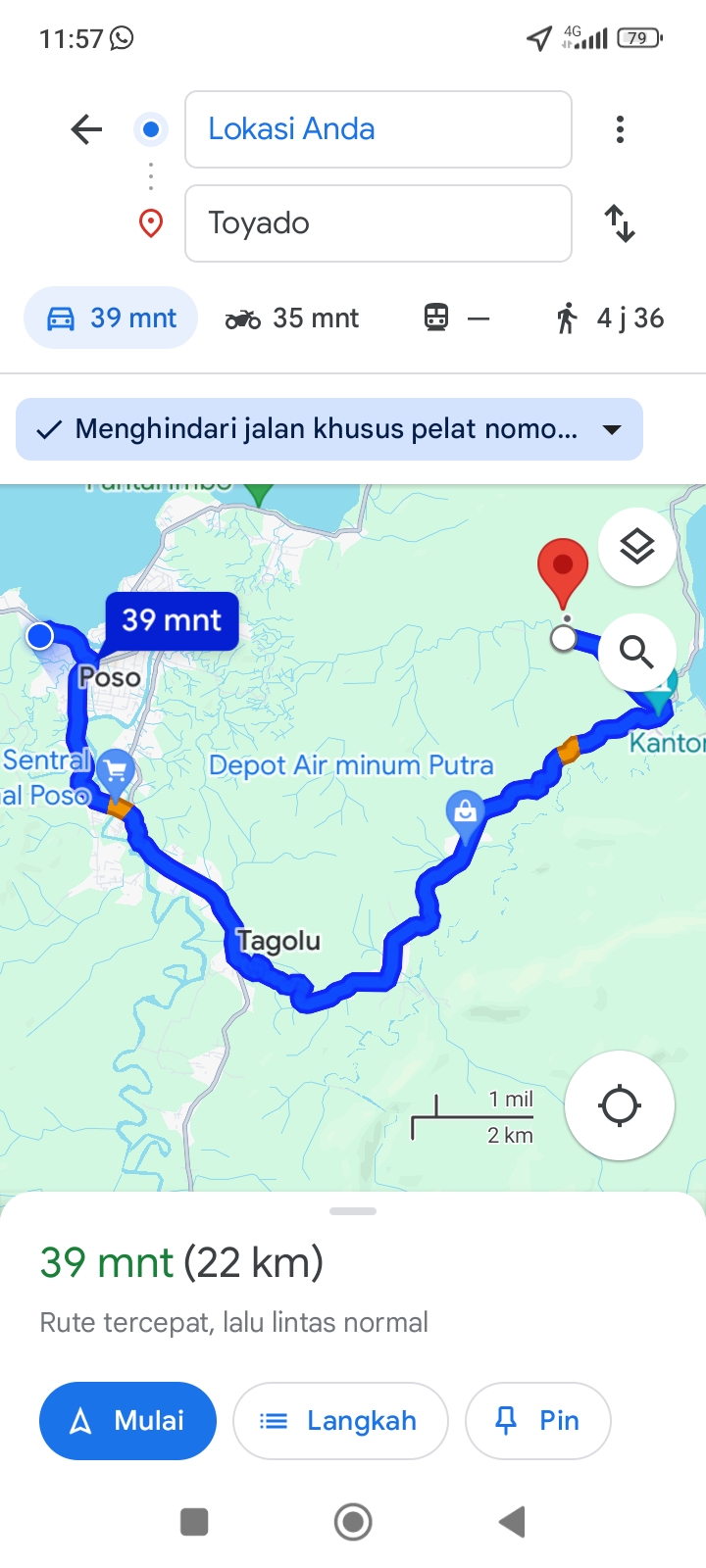706x1568 pixels.
Task: Switch to walking mode 4 j 36
Action: click(x=608, y=318)
